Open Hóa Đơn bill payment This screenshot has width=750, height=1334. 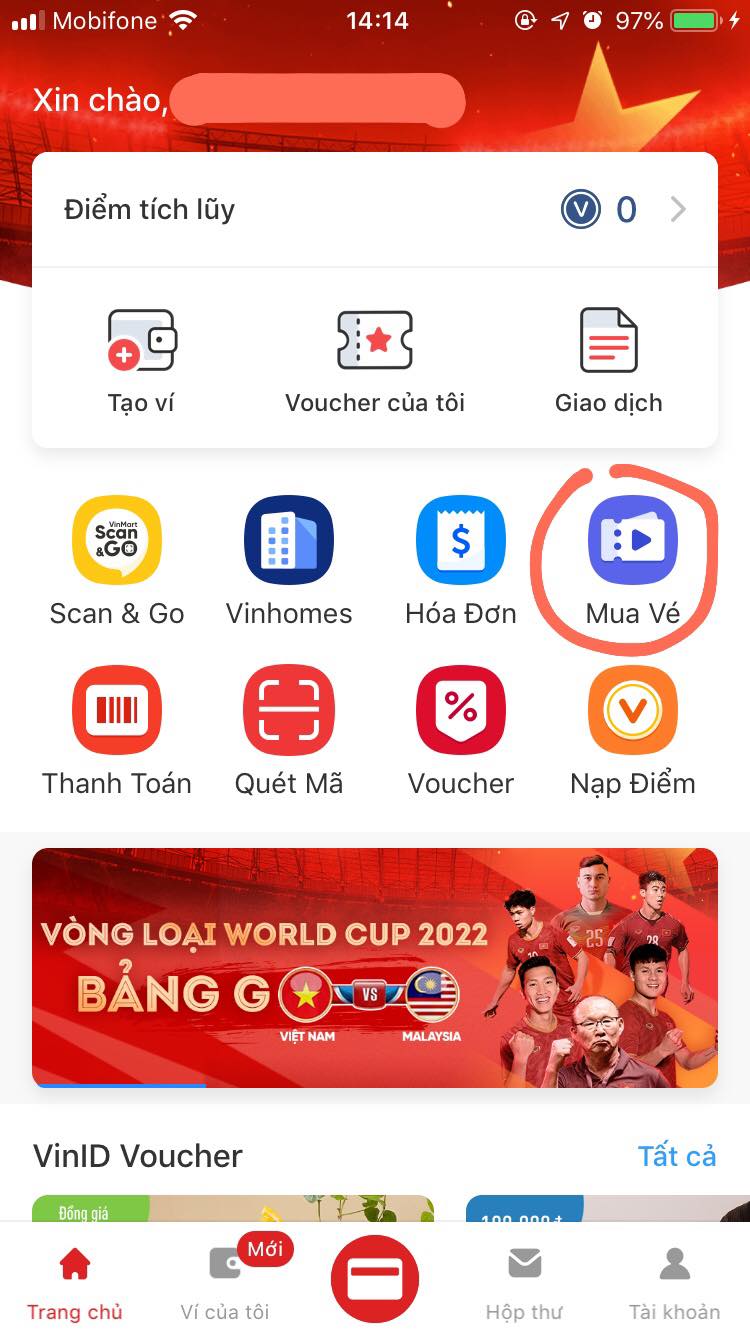(x=460, y=540)
